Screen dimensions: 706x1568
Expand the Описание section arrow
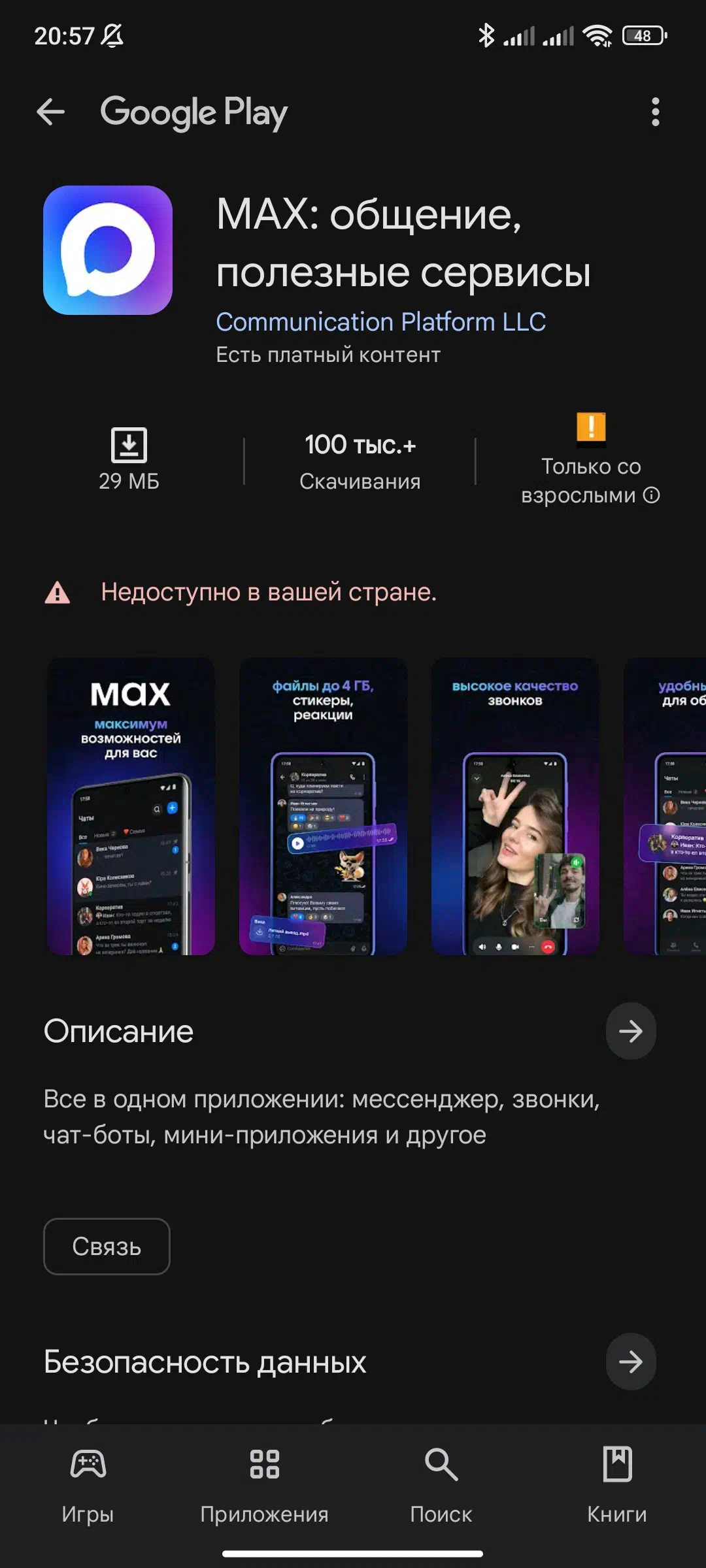coord(631,1031)
